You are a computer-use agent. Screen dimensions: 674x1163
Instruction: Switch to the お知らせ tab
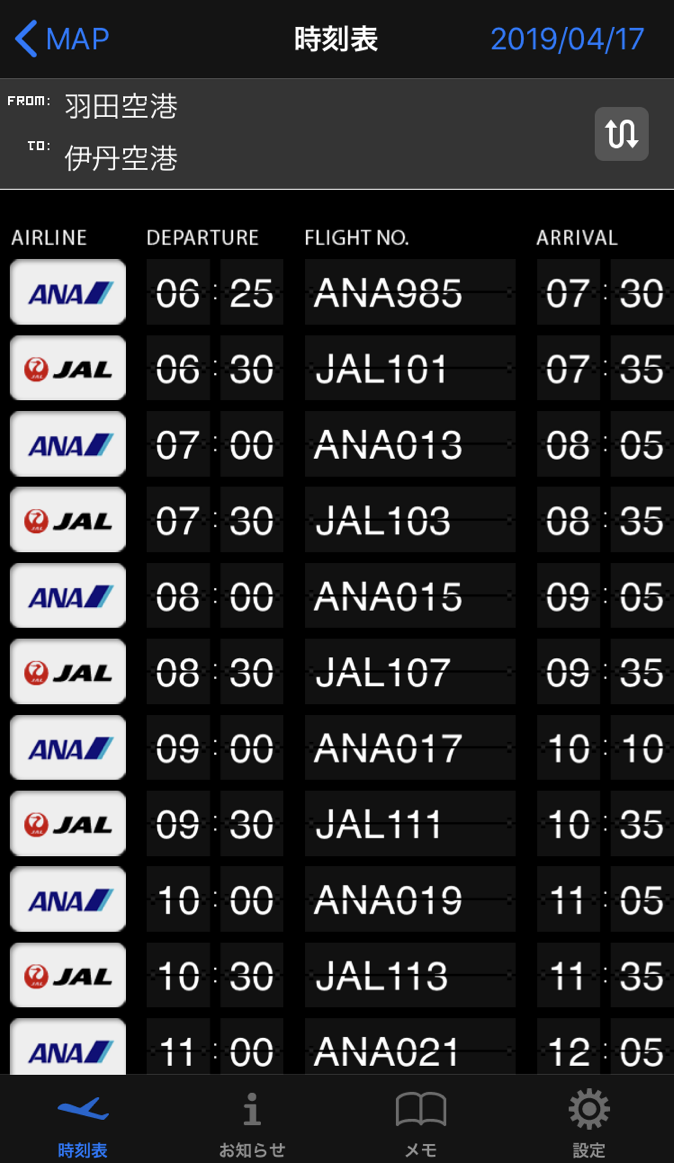click(x=252, y=1122)
